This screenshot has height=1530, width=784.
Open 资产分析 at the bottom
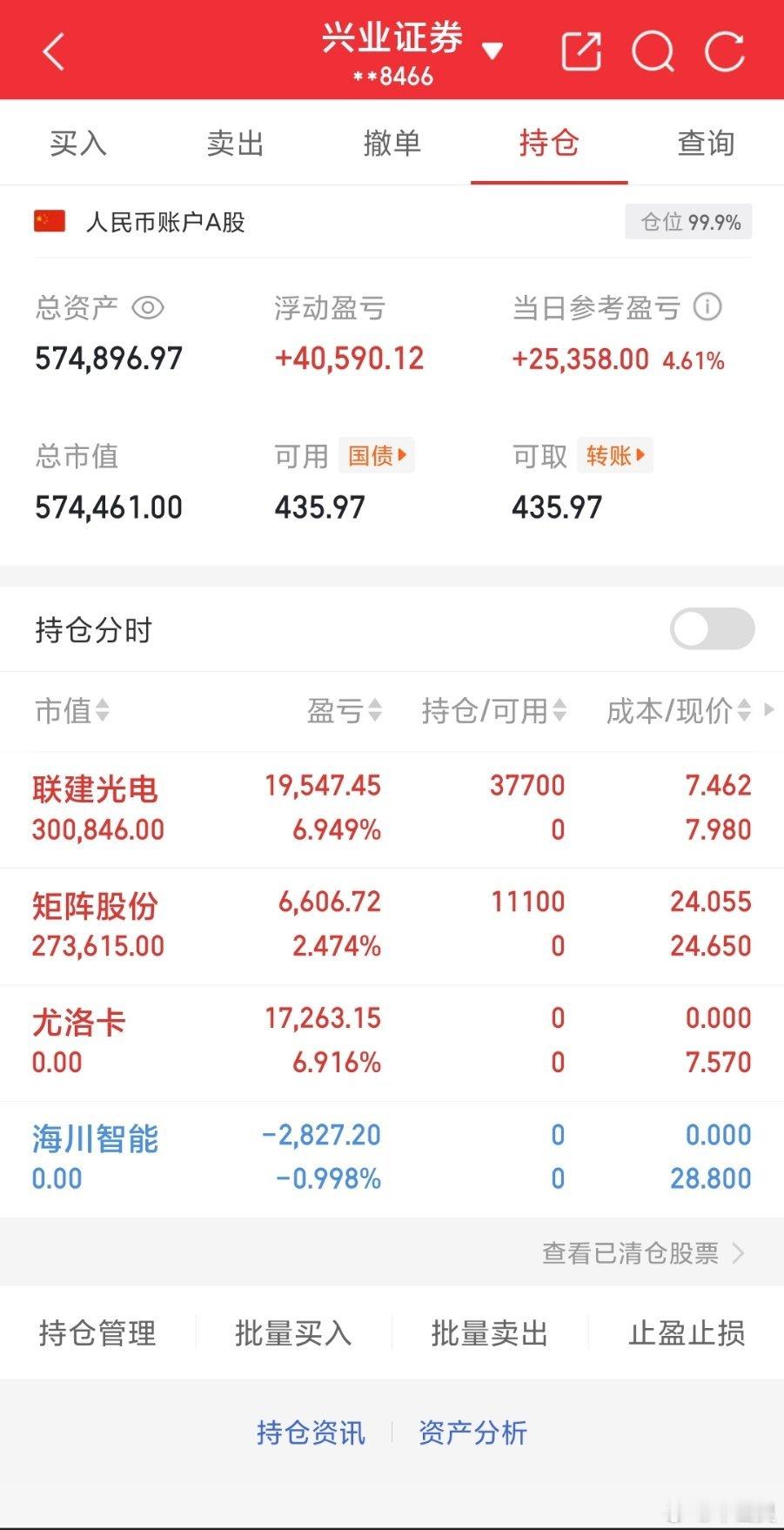472,1432
